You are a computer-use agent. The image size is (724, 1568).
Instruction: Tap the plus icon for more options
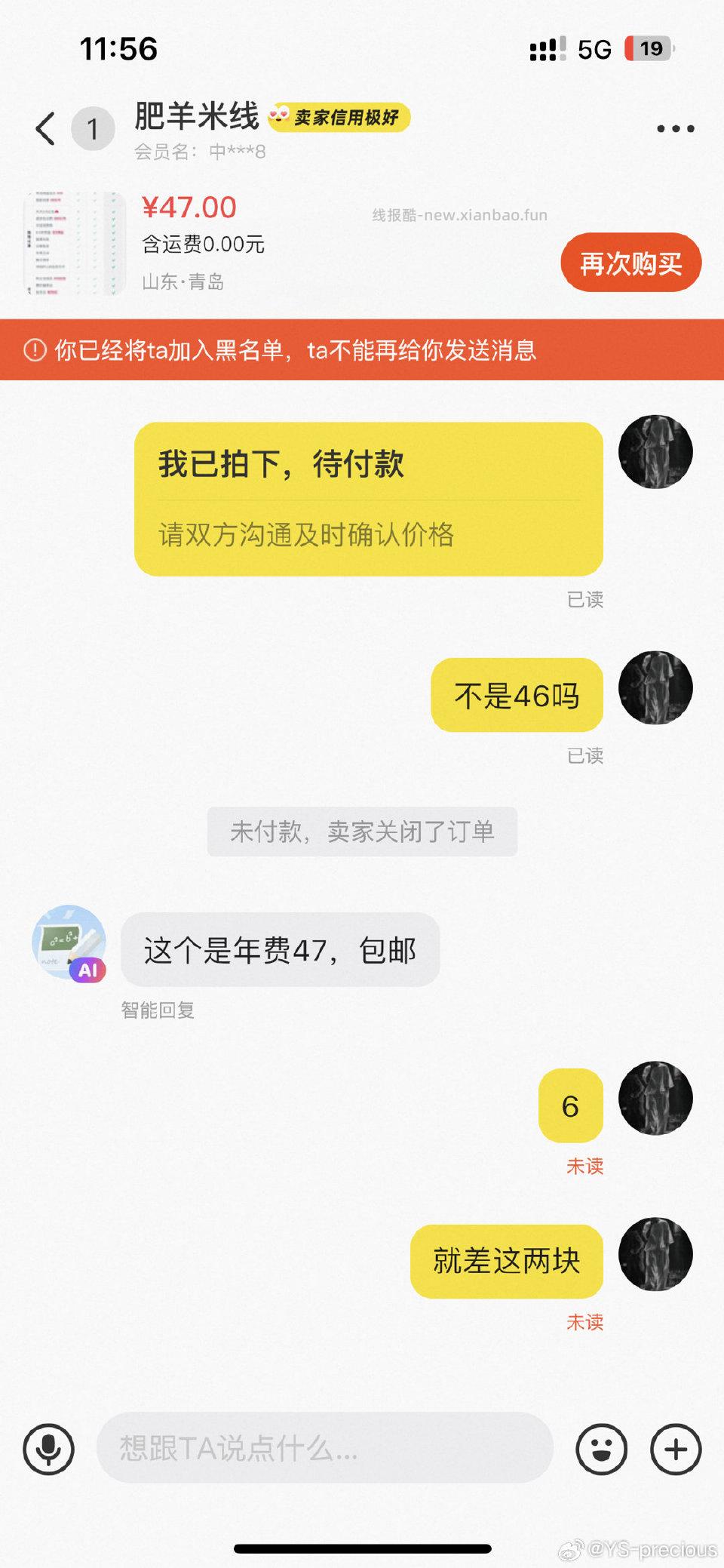click(676, 1449)
